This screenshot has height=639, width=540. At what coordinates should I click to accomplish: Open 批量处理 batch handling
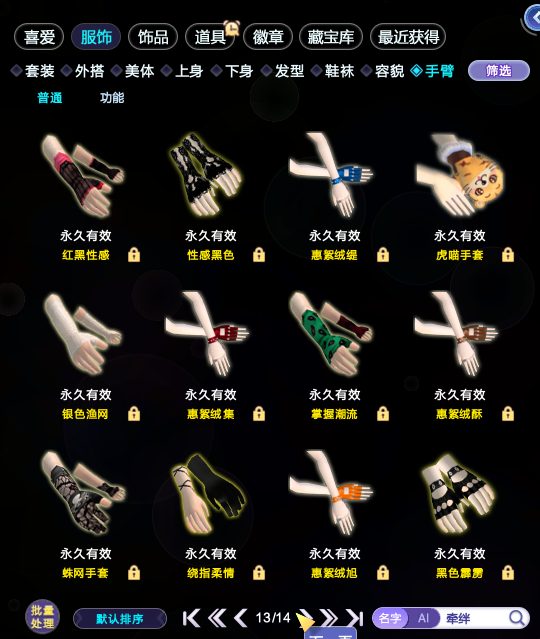(42, 617)
